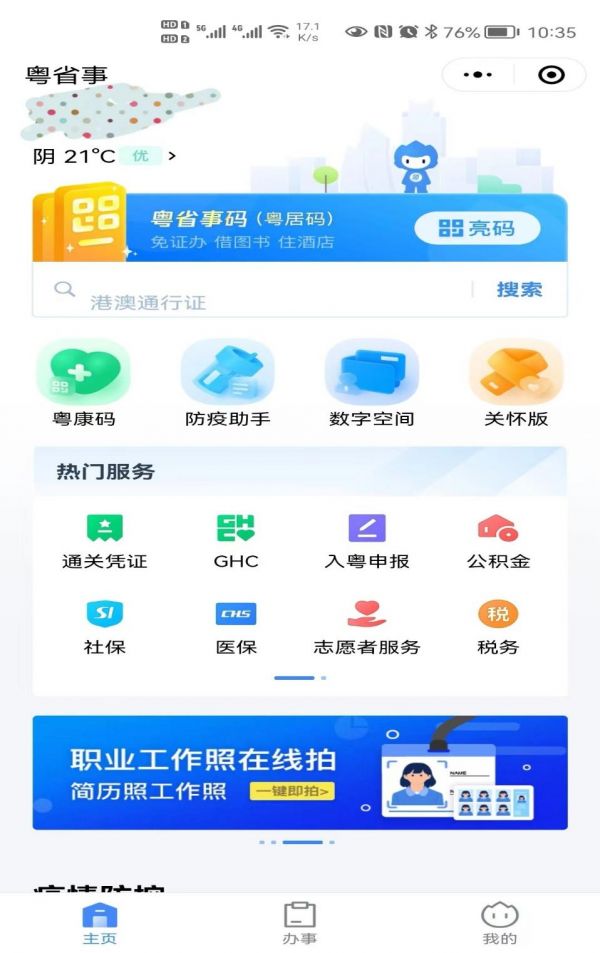Tap the 亮码 button
600x953 pixels.
point(477,228)
